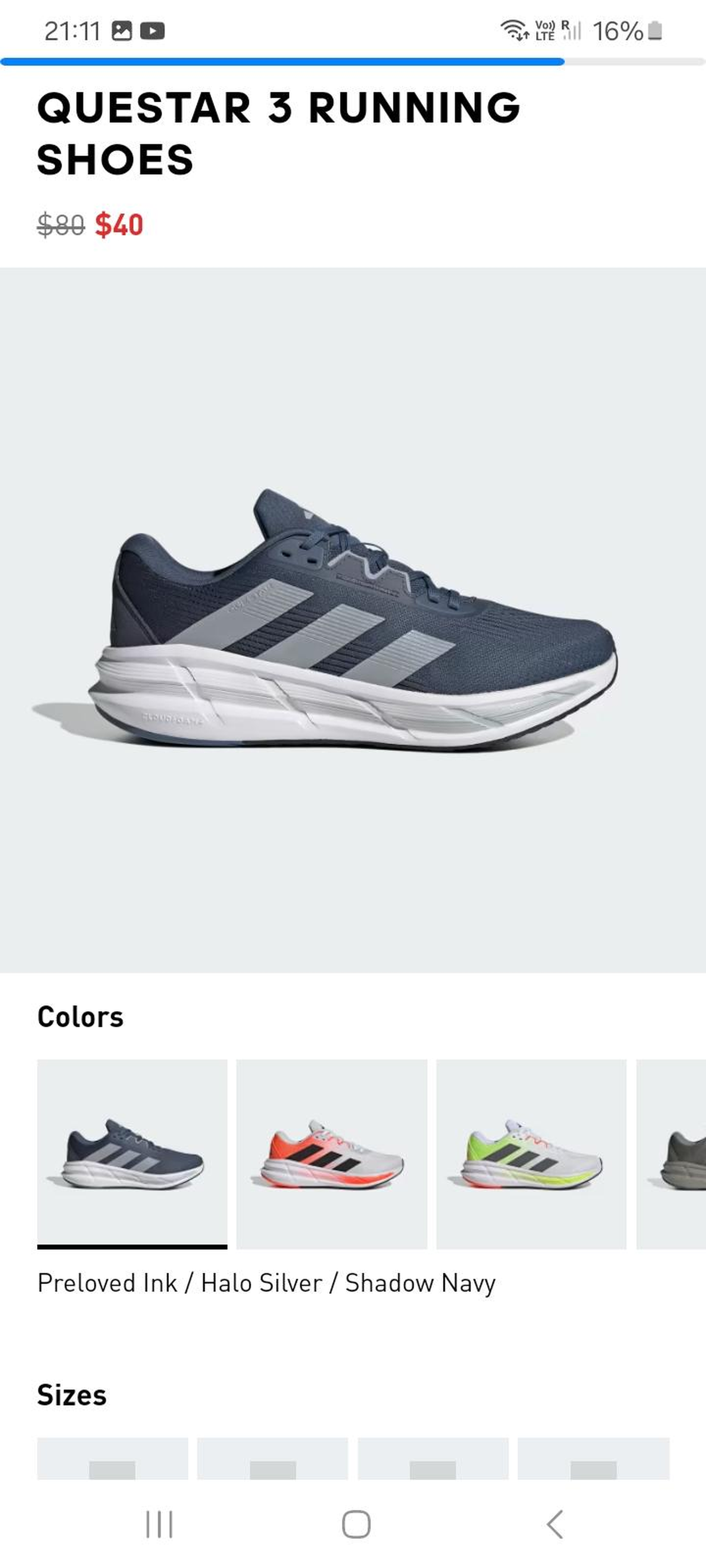Go back with the system back button

[554, 1524]
